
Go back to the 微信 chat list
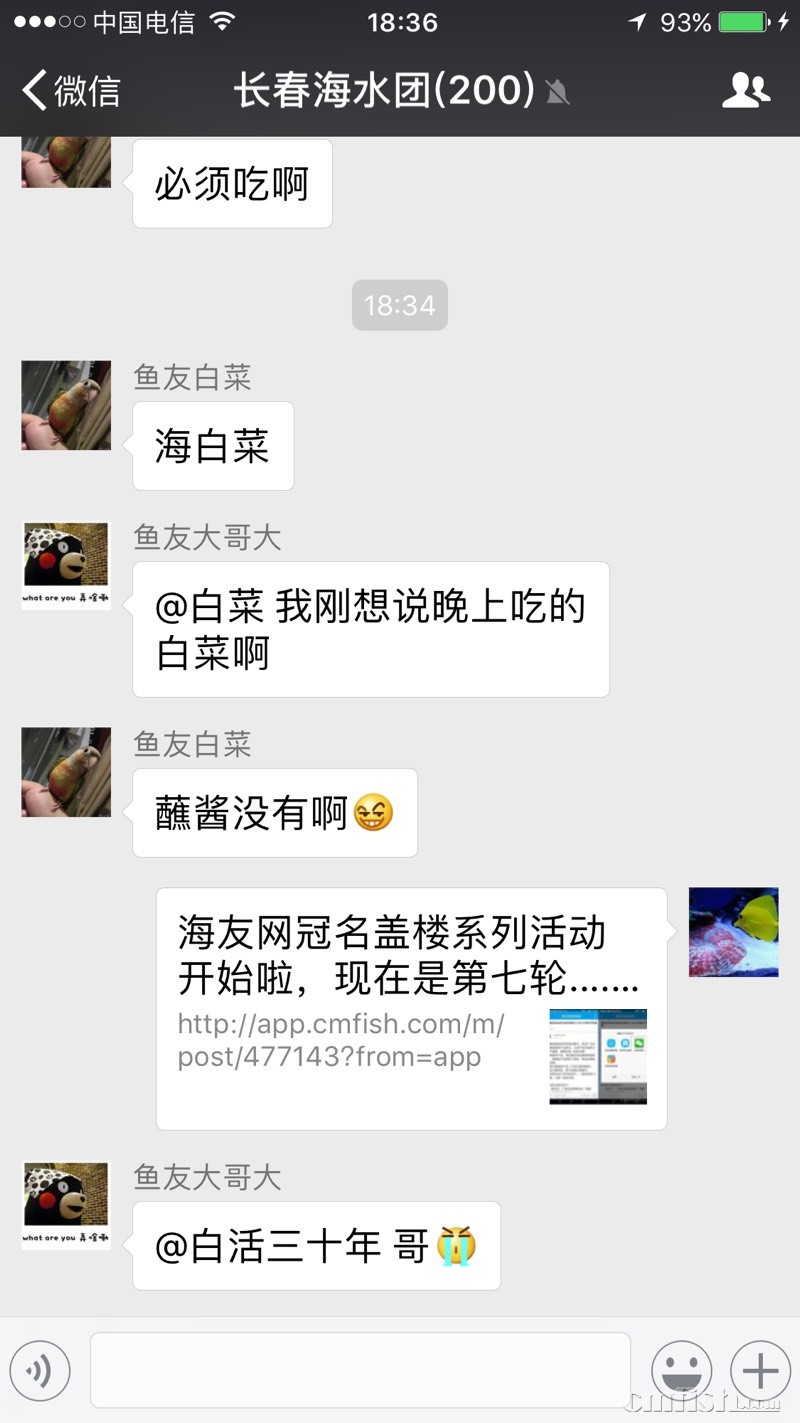point(71,90)
